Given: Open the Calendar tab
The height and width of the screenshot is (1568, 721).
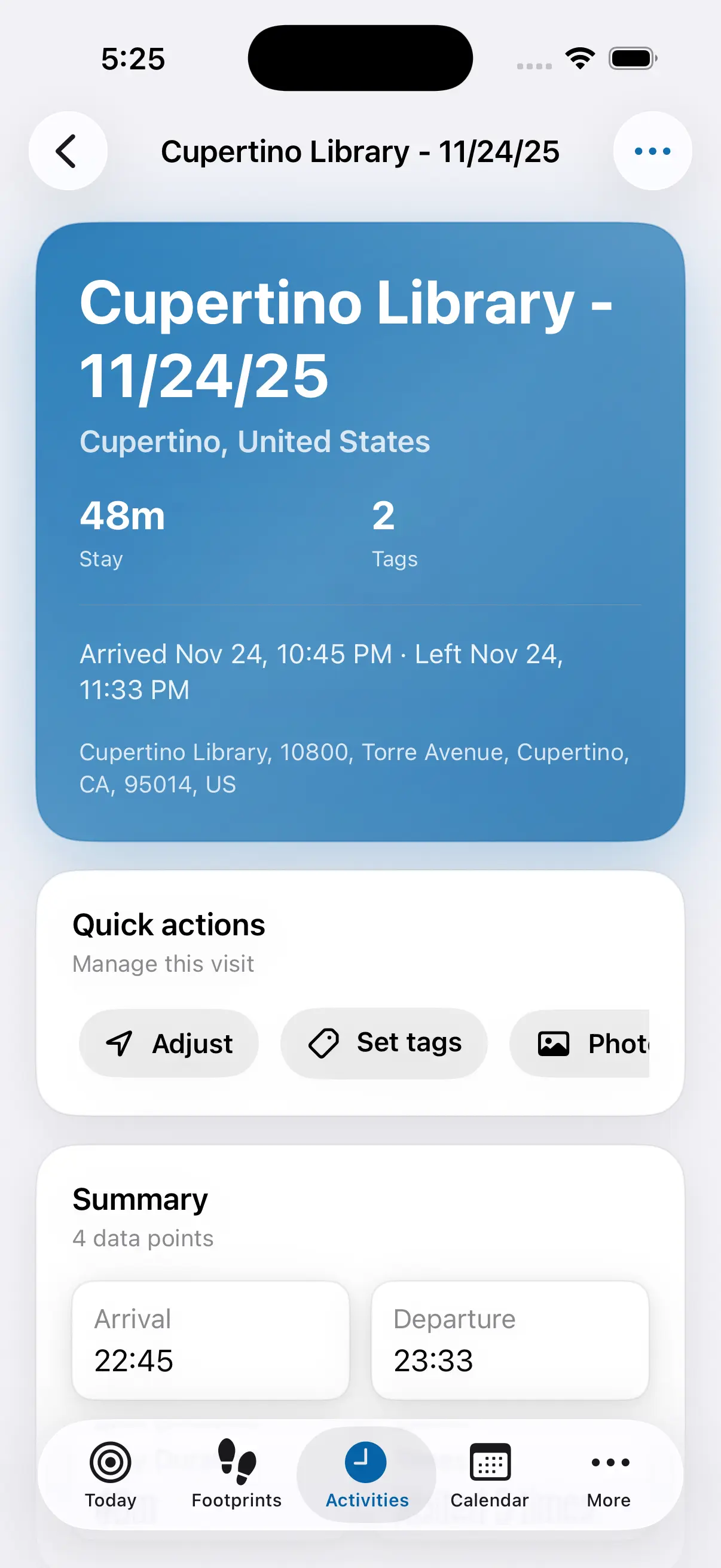Looking at the screenshot, I should [489, 1474].
